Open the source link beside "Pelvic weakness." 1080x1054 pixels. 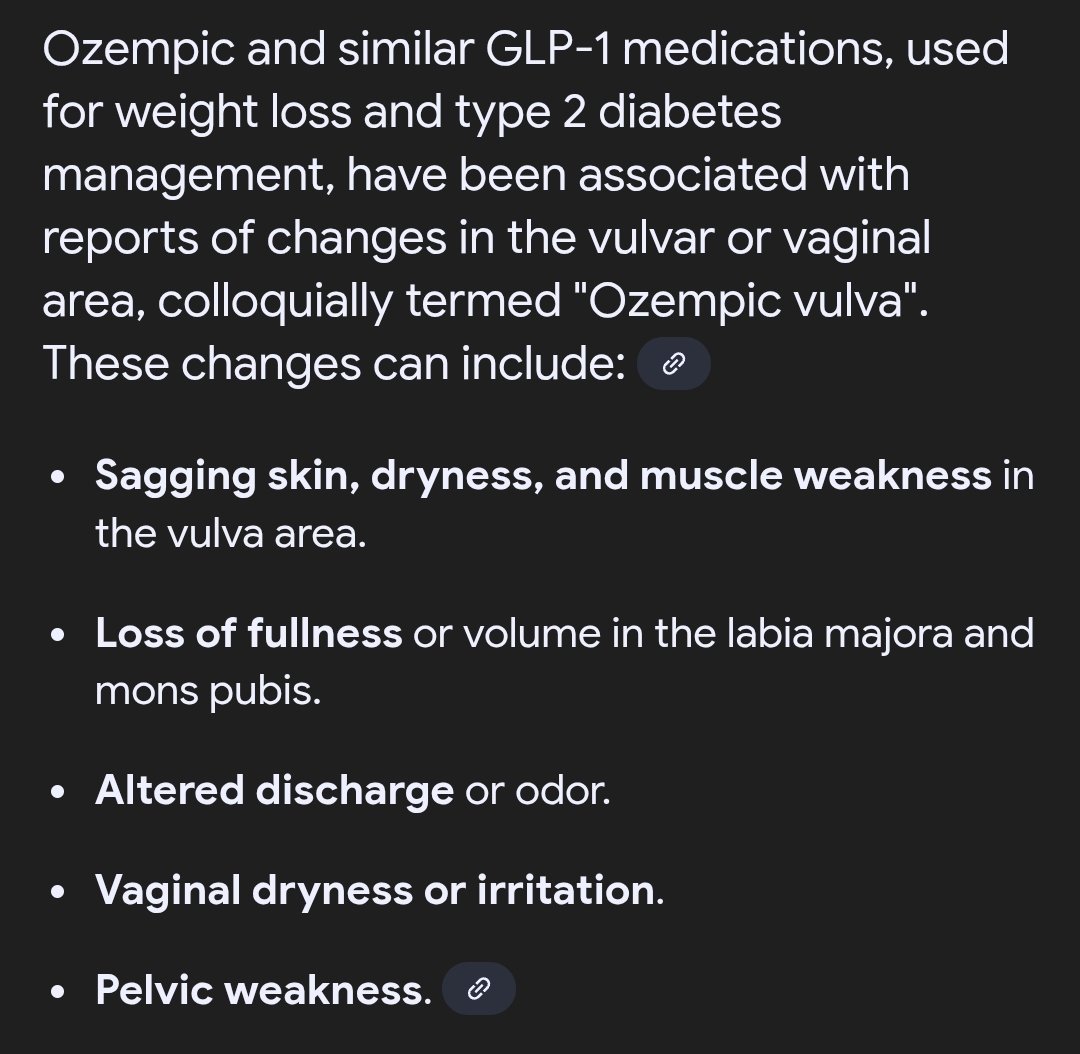click(478, 989)
